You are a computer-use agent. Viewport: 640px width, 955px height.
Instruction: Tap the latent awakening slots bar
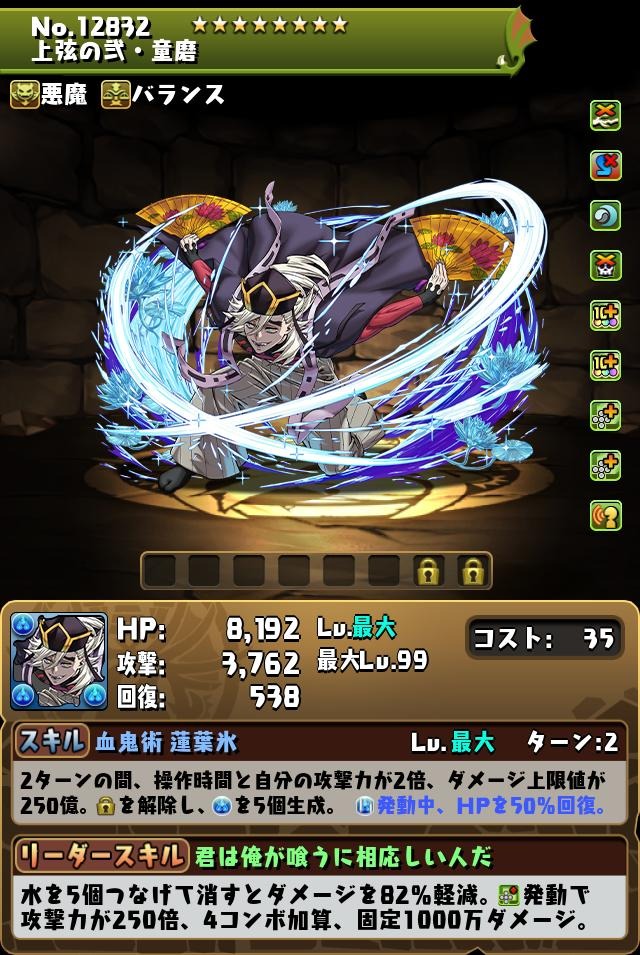click(316, 571)
